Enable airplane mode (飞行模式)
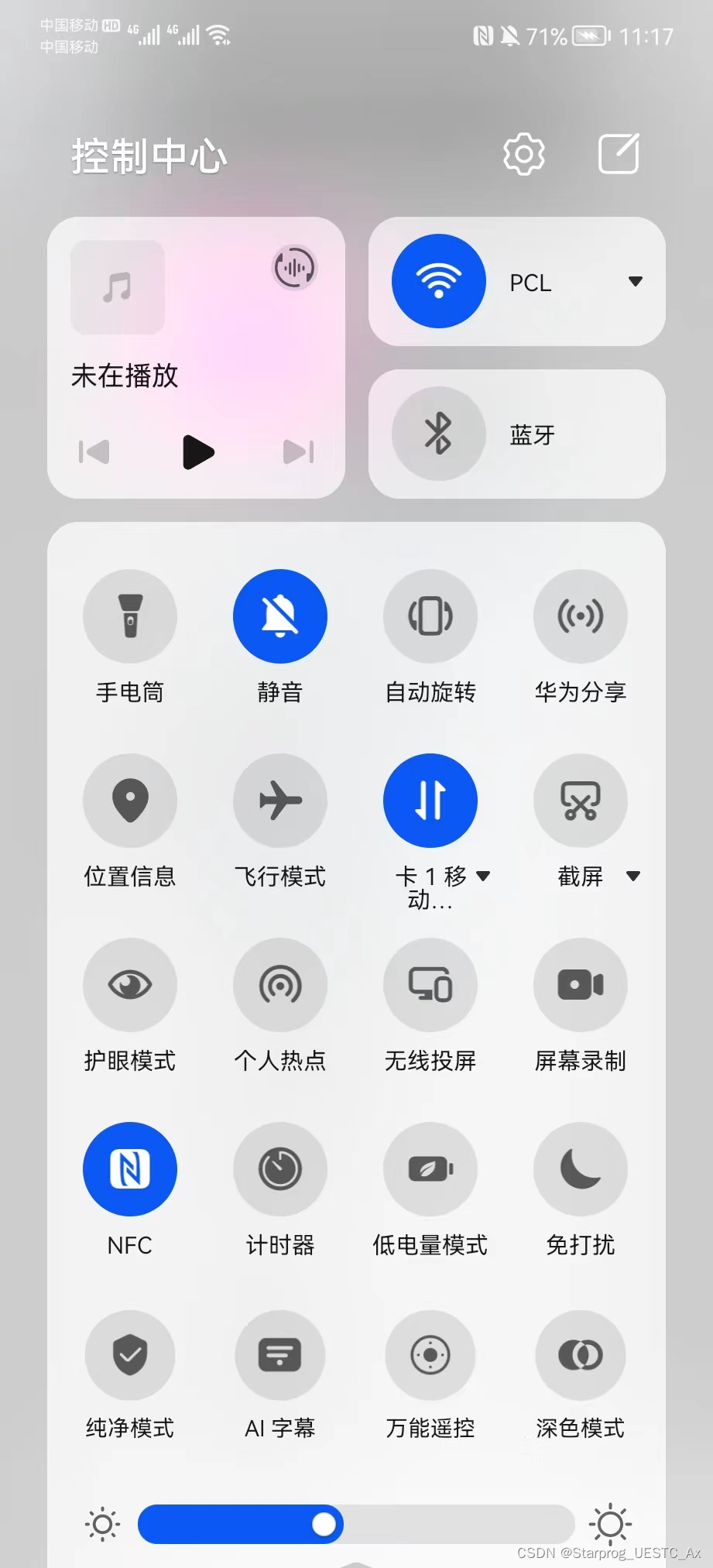Screen dimensions: 713x1568 [x=280, y=801]
